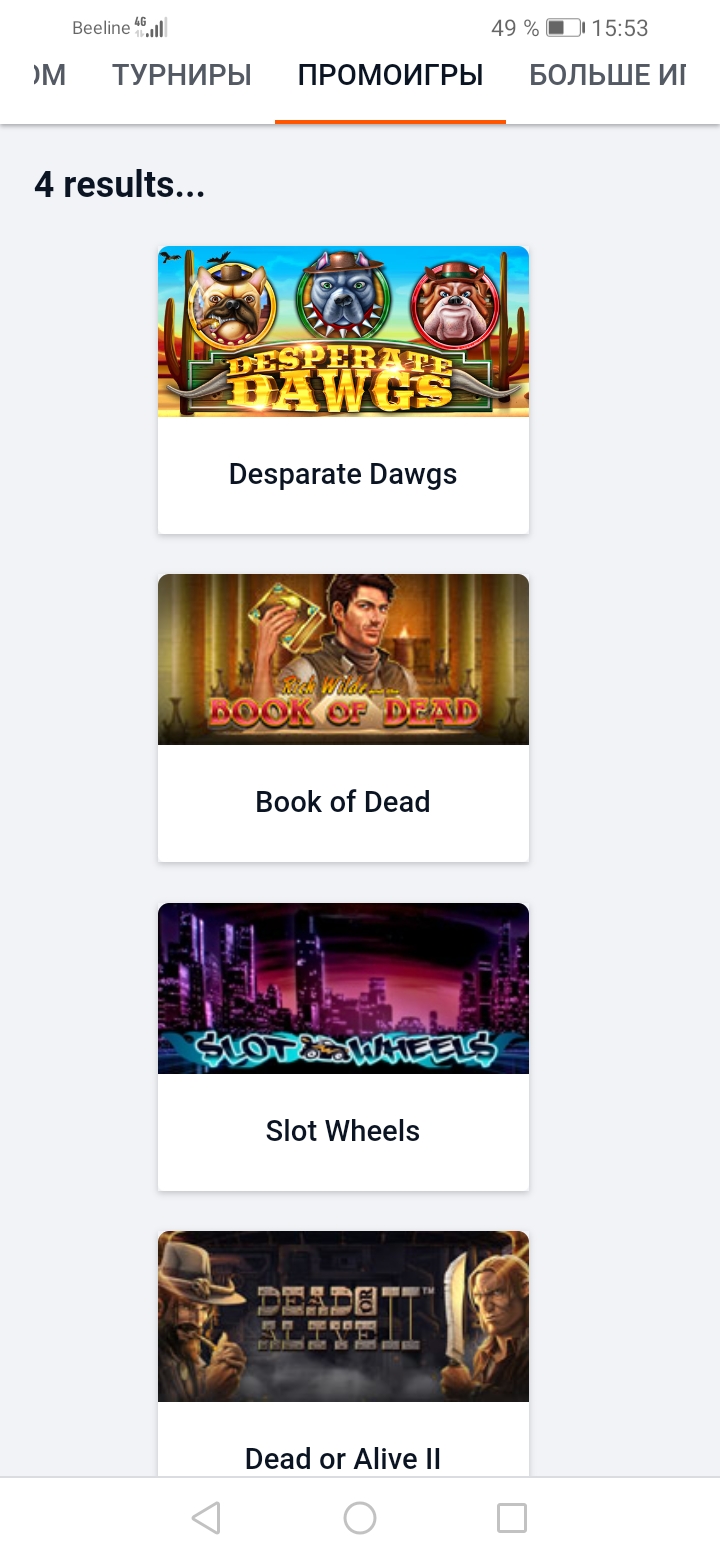The image size is (720, 1560).
Task: Select the Dead or Alive II game
Action: click(x=343, y=1350)
